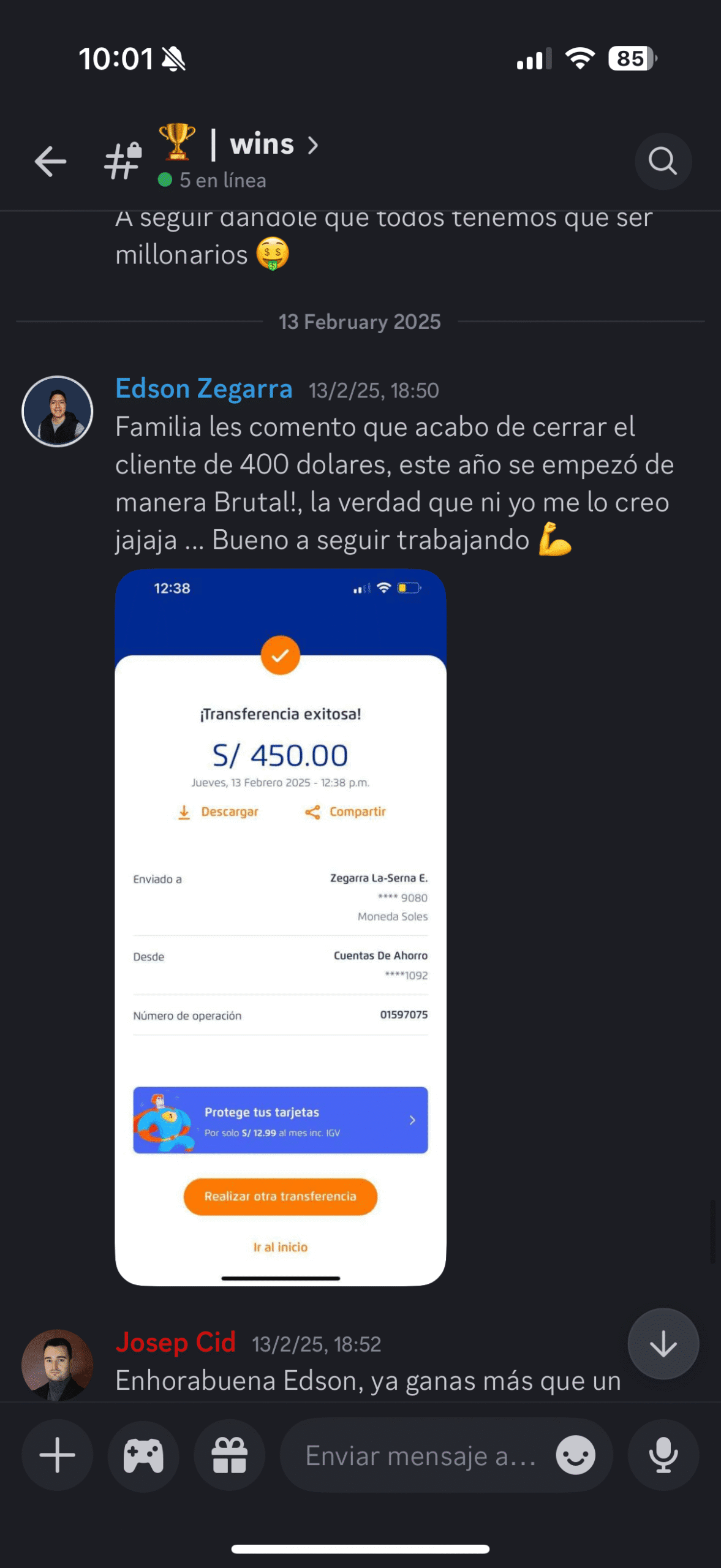Open the plus attachment menu
Image resolution: width=721 pixels, height=1568 pixels.
pyautogui.click(x=58, y=1455)
